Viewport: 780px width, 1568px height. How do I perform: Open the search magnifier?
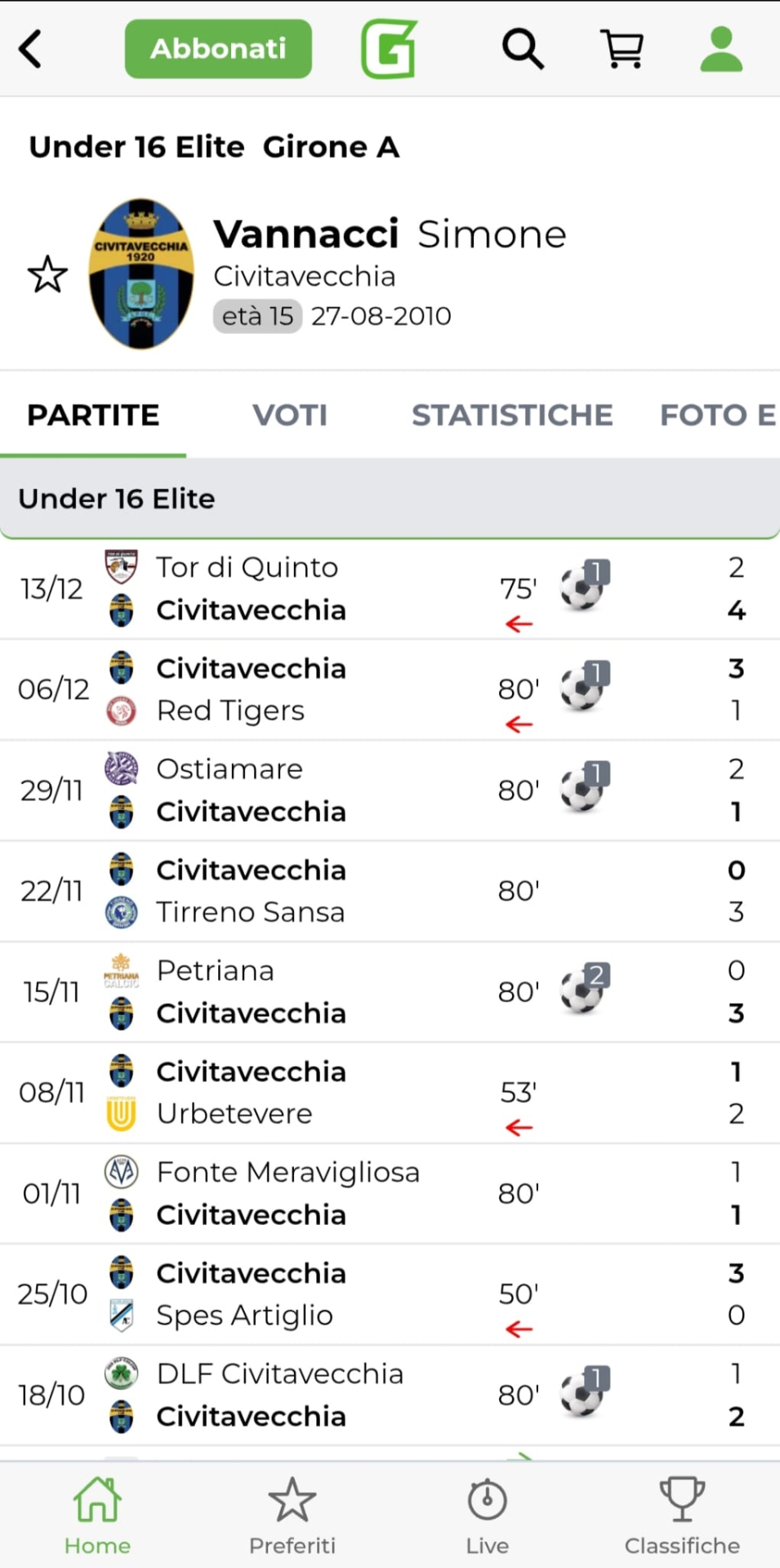click(x=522, y=49)
